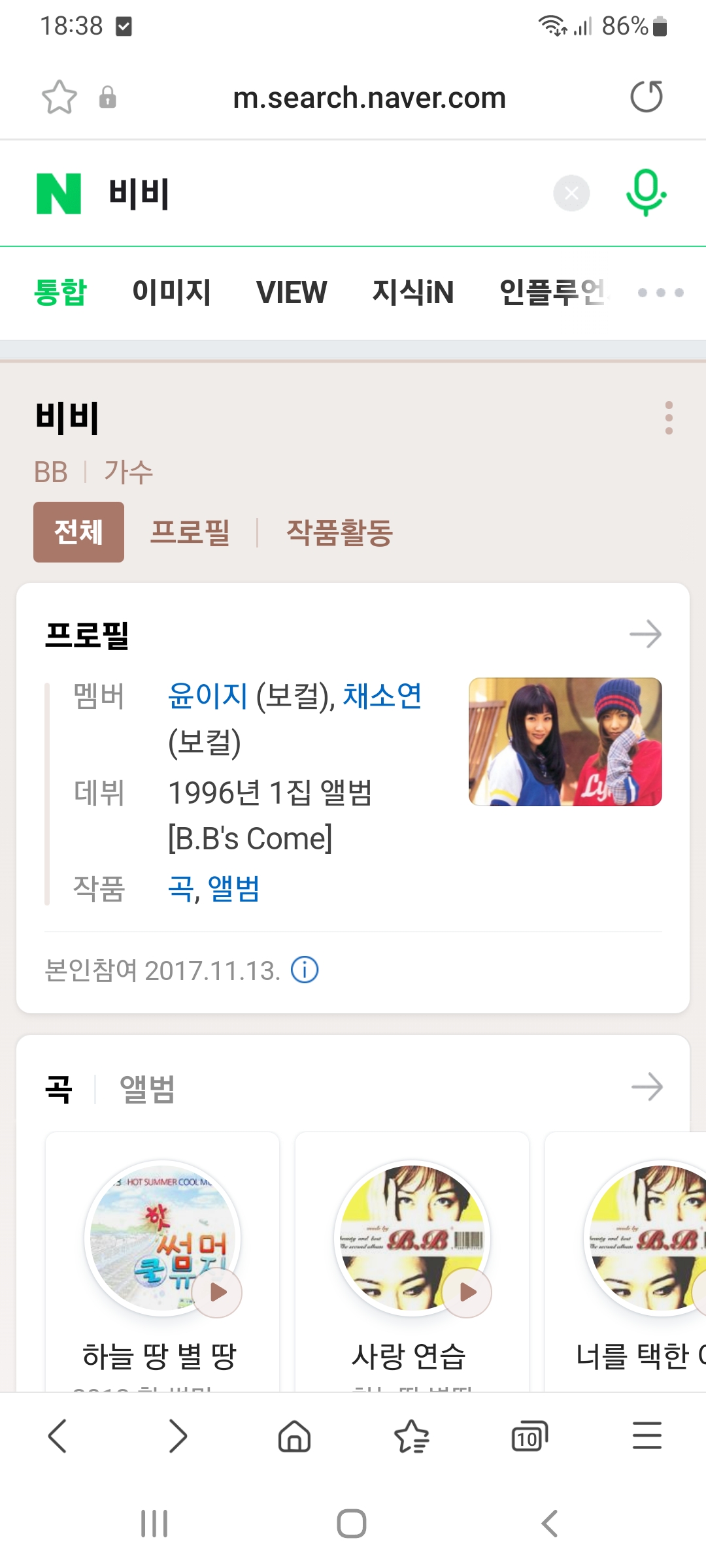Screen dimensions: 706x1568
Task: Open full profile with the 프로필 arrow
Action: coord(646,634)
